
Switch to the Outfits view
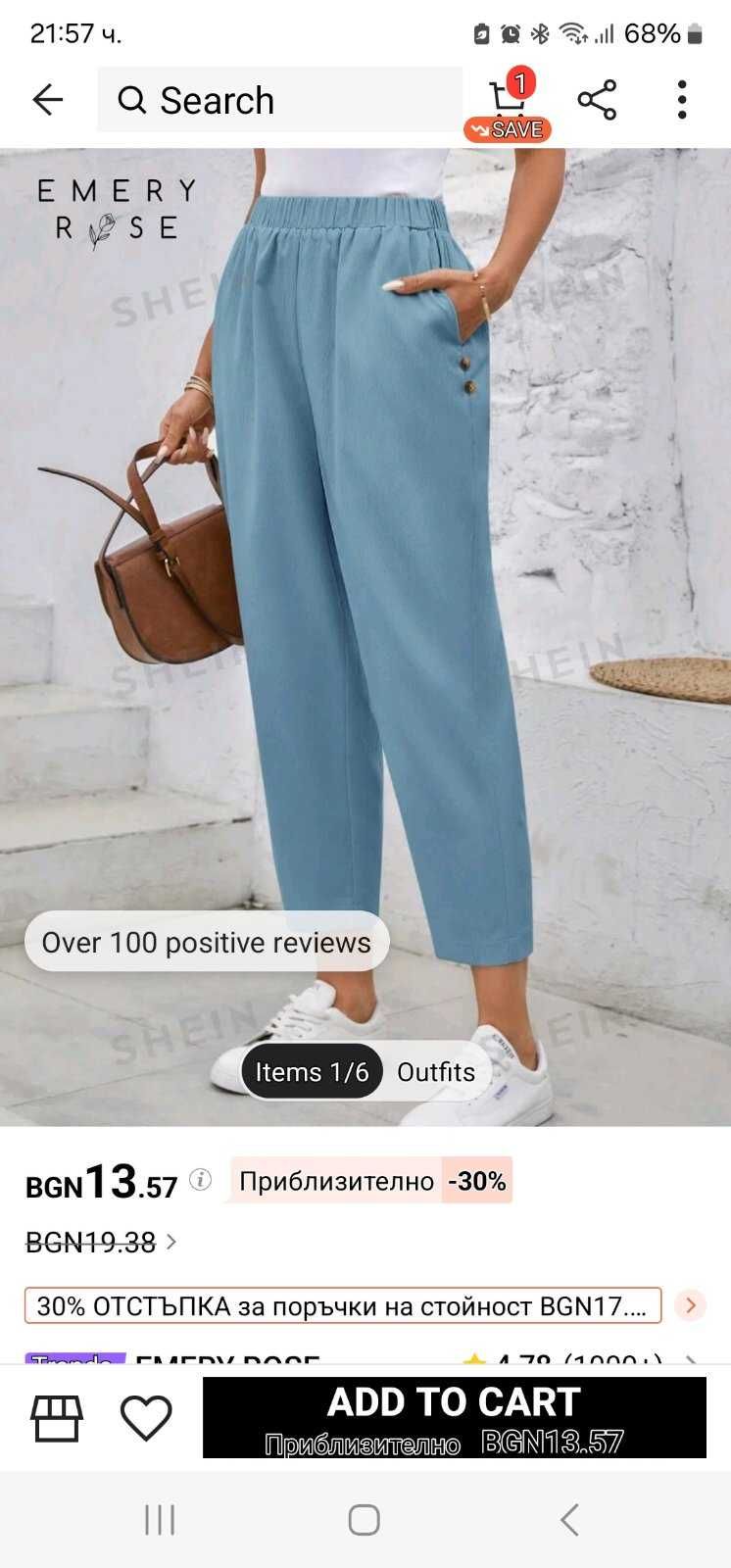click(435, 1071)
